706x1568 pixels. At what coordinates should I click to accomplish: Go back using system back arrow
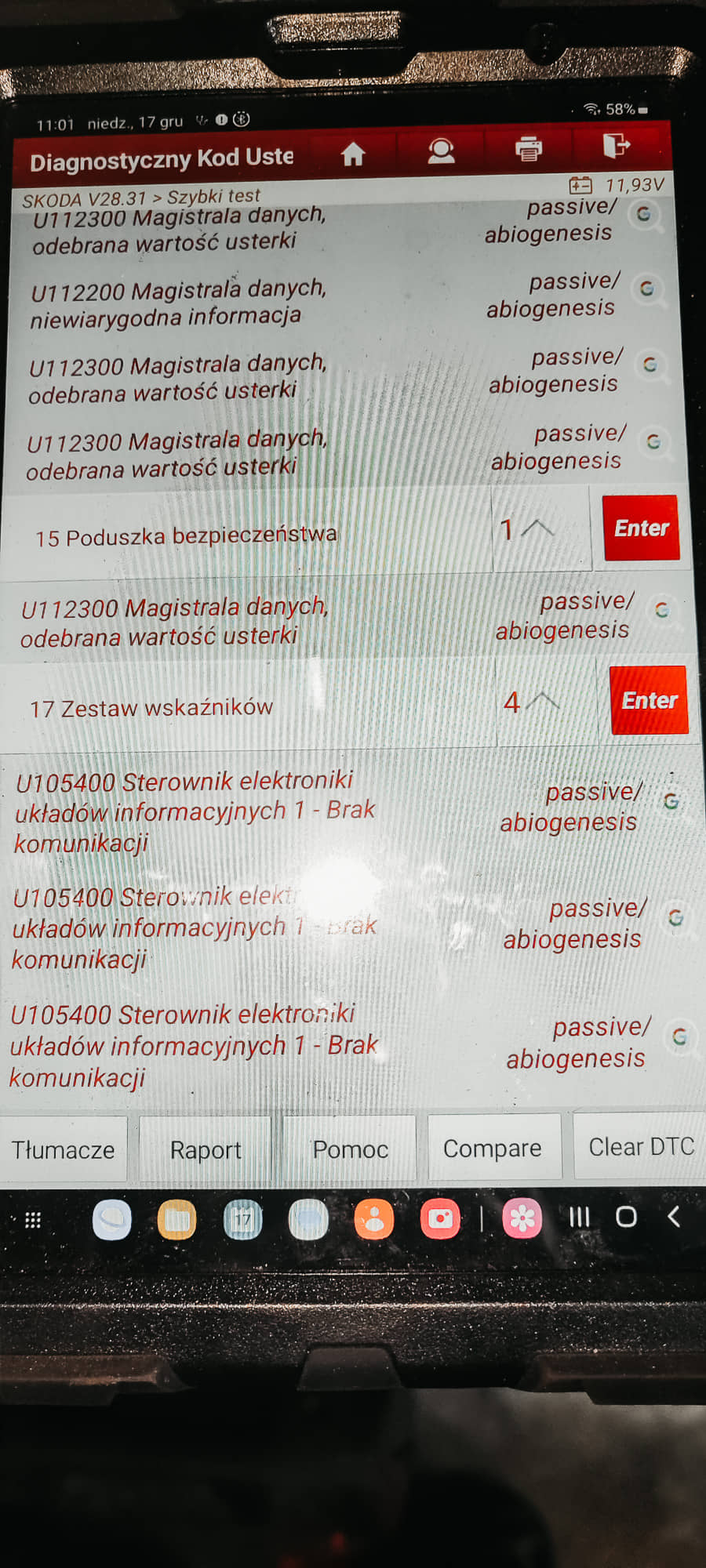click(x=673, y=1217)
